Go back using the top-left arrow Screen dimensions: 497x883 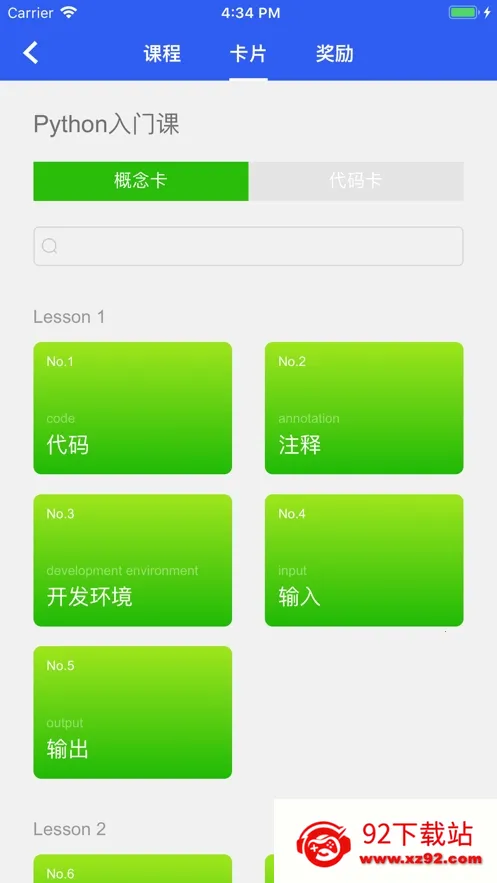(x=31, y=53)
